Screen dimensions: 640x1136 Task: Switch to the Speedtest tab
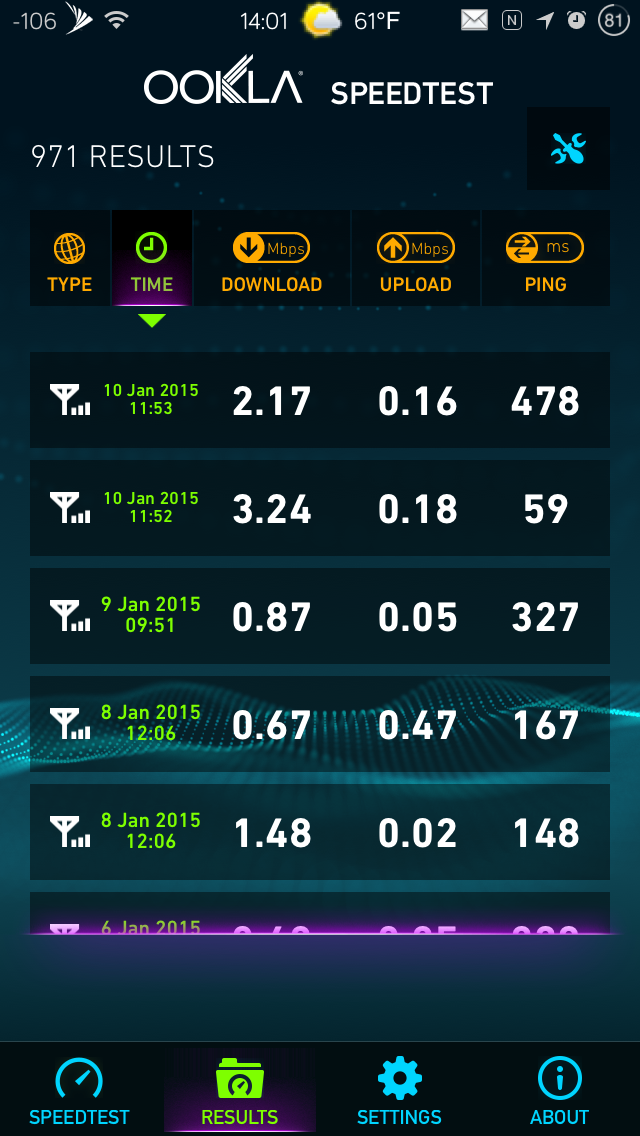[80, 1090]
